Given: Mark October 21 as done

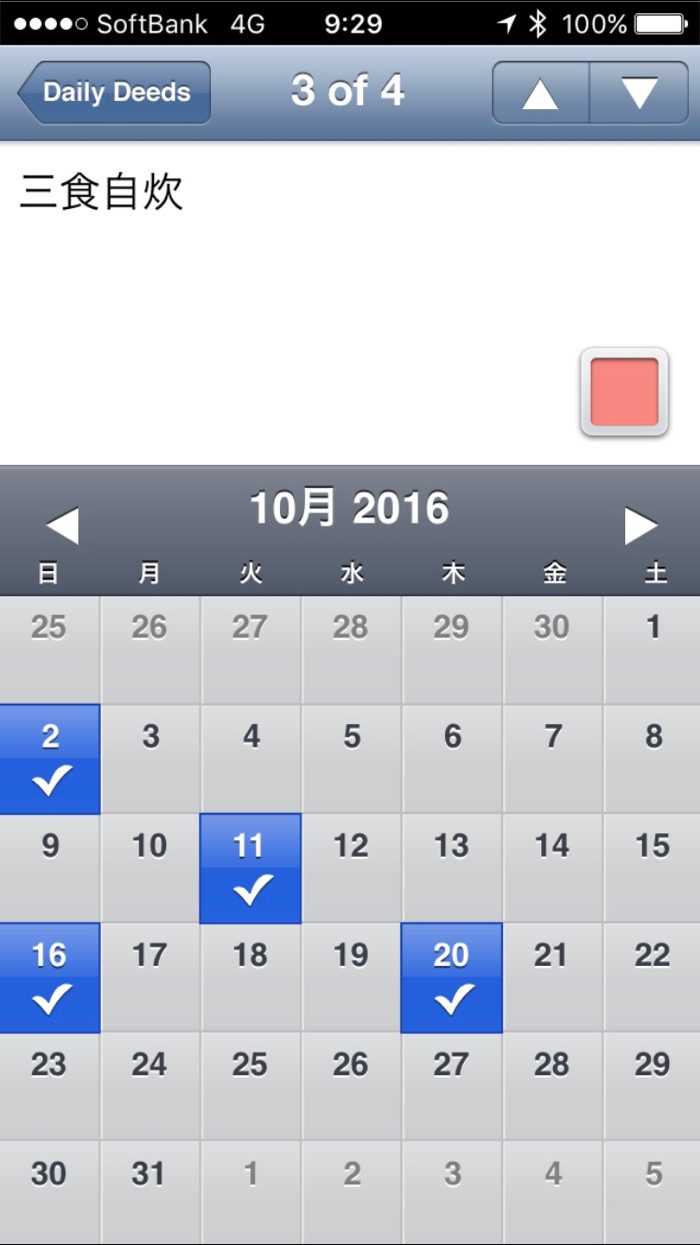Looking at the screenshot, I should 552,977.
